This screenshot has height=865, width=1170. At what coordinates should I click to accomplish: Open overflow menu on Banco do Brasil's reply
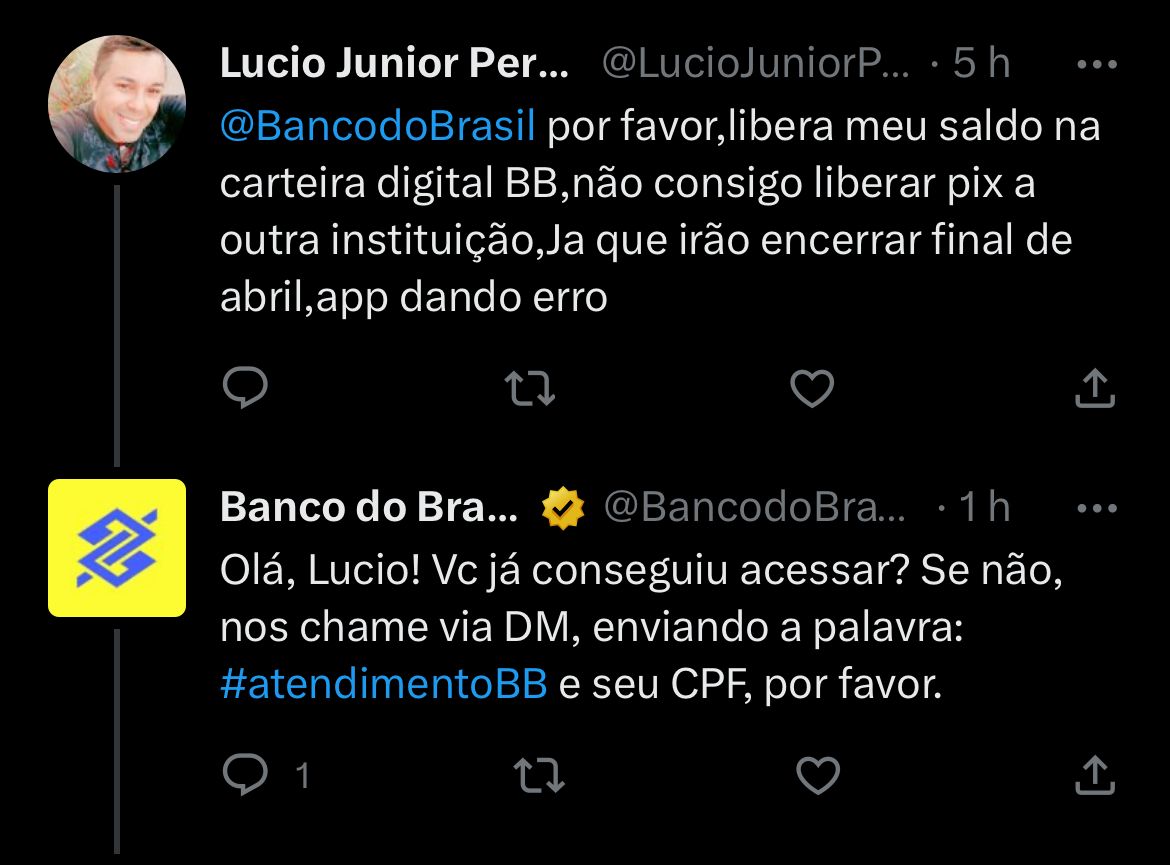click(1095, 508)
